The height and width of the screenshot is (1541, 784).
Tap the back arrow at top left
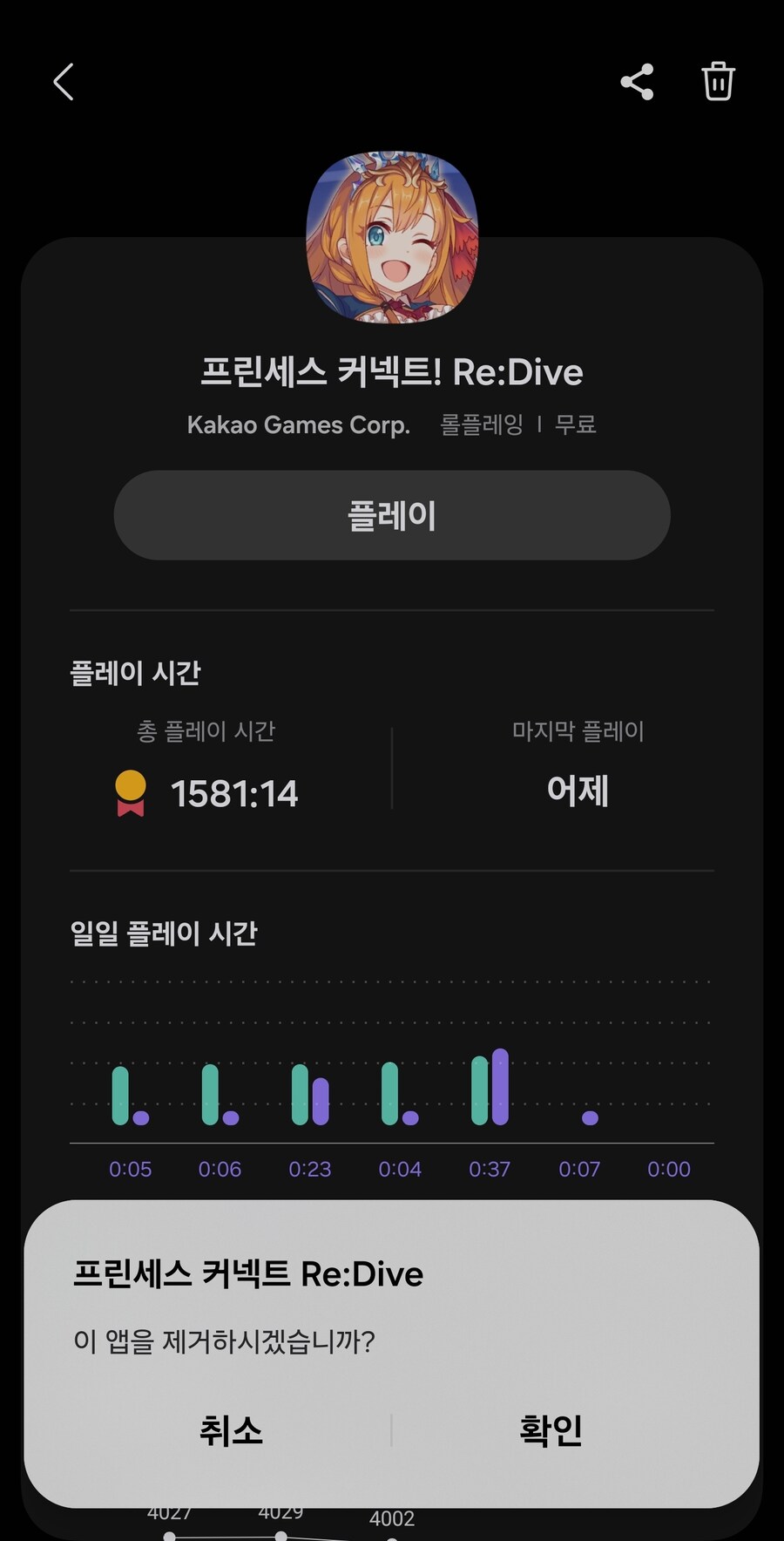pos(62,81)
